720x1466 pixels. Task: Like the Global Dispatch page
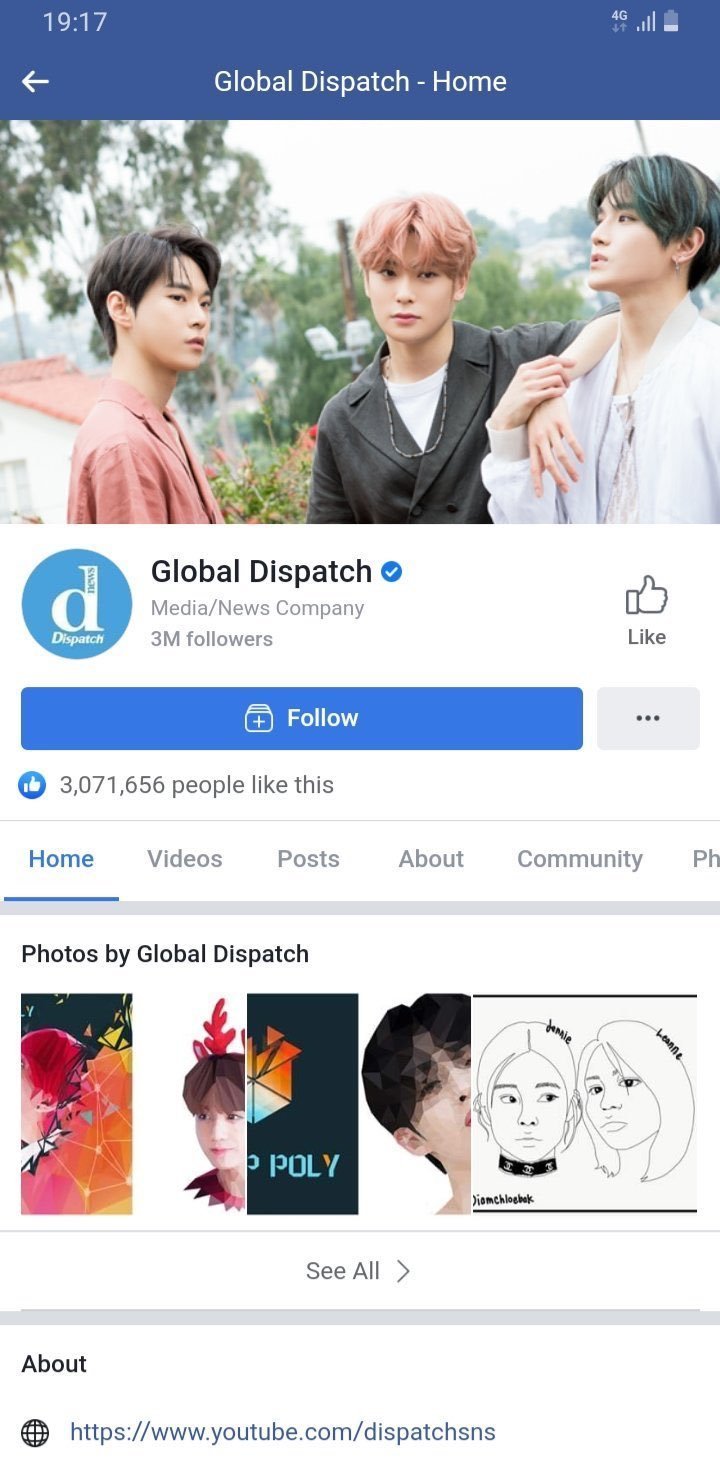646,610
